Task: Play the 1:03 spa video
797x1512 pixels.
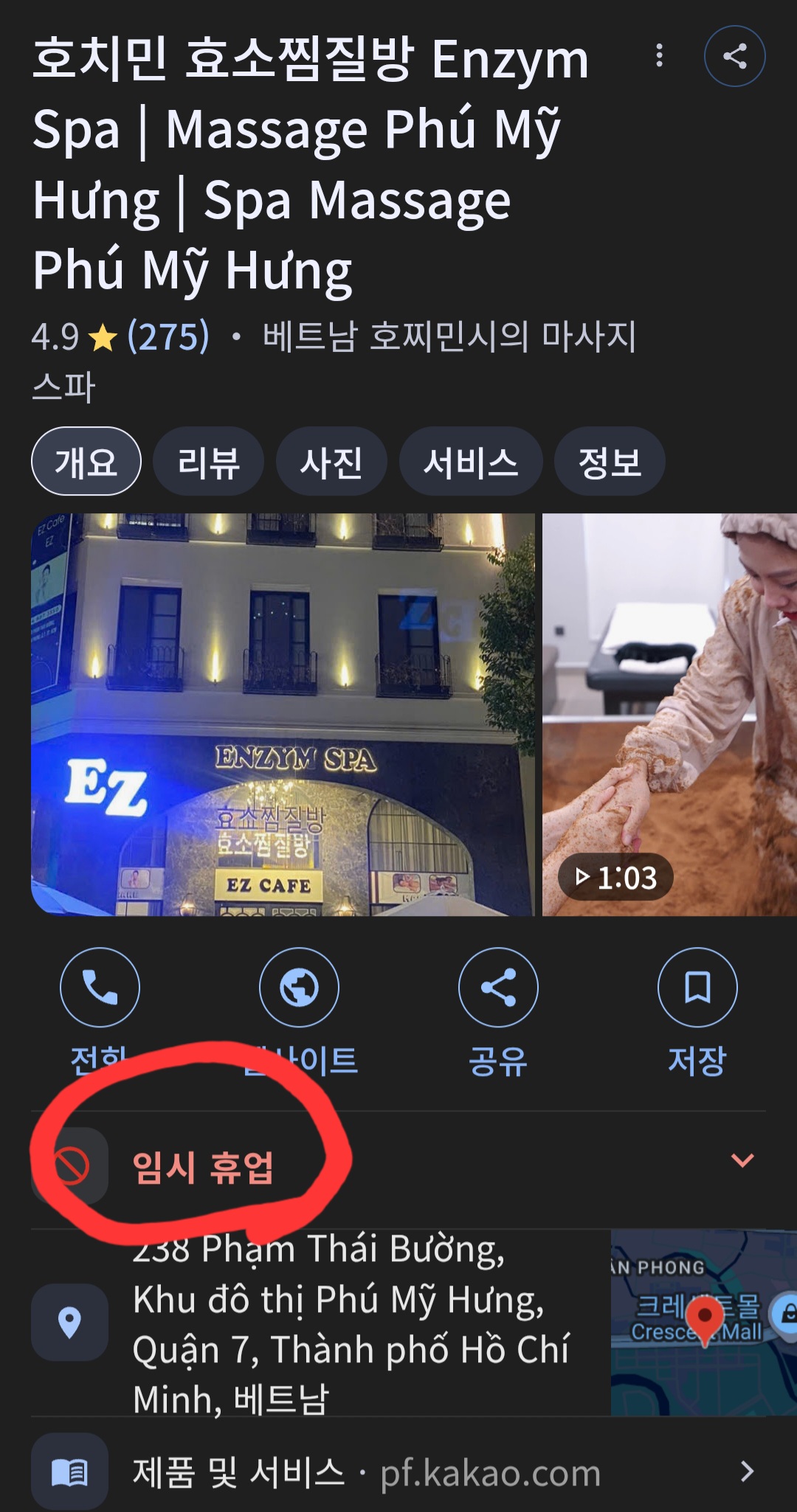Action: (669, 714)
